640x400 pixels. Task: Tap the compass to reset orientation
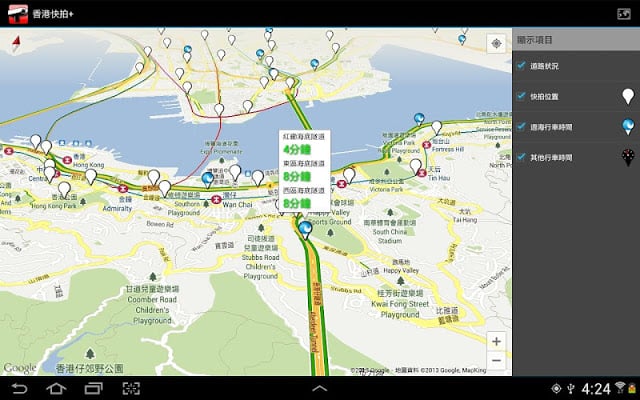tap(16, 43)
